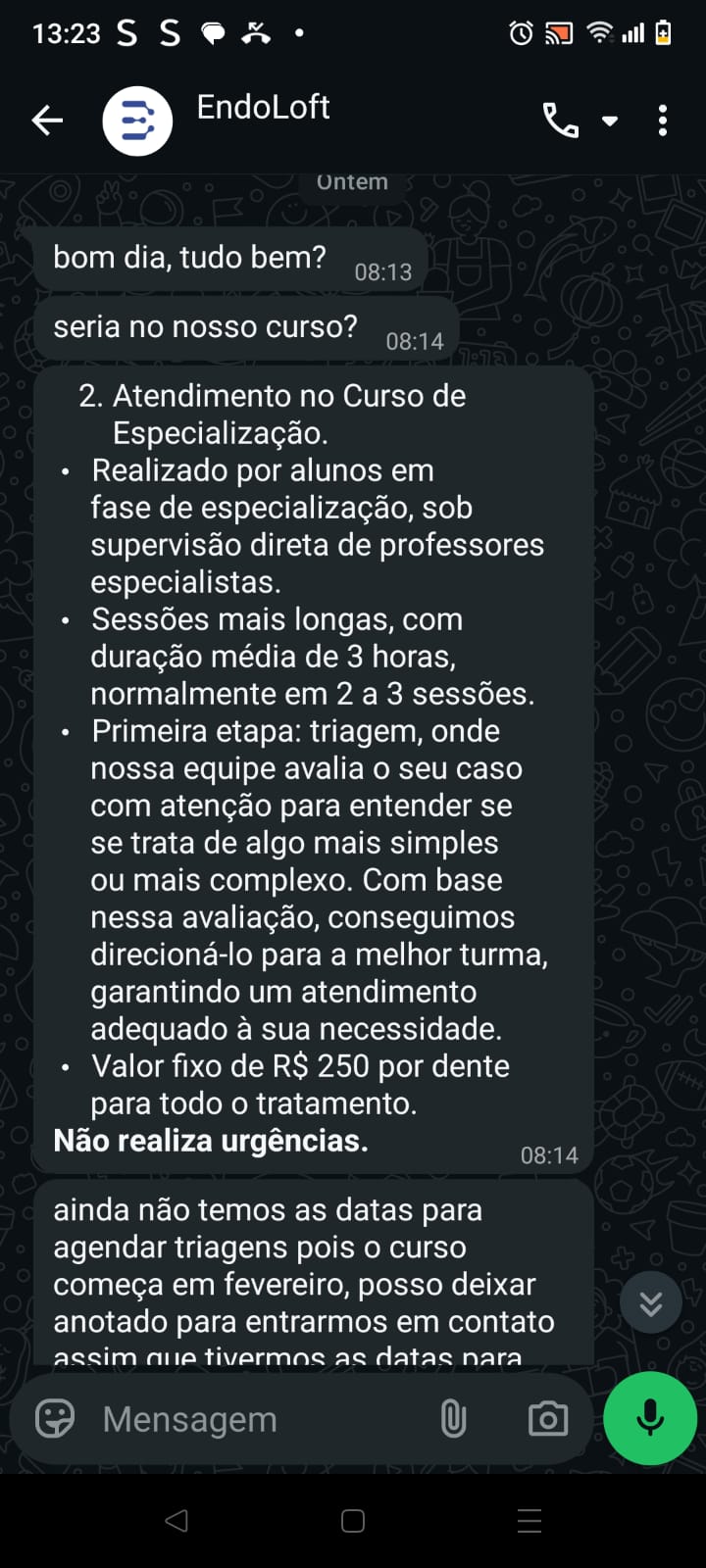
Task: Open the emoji and sticker picker
Action: [55, 1418]
